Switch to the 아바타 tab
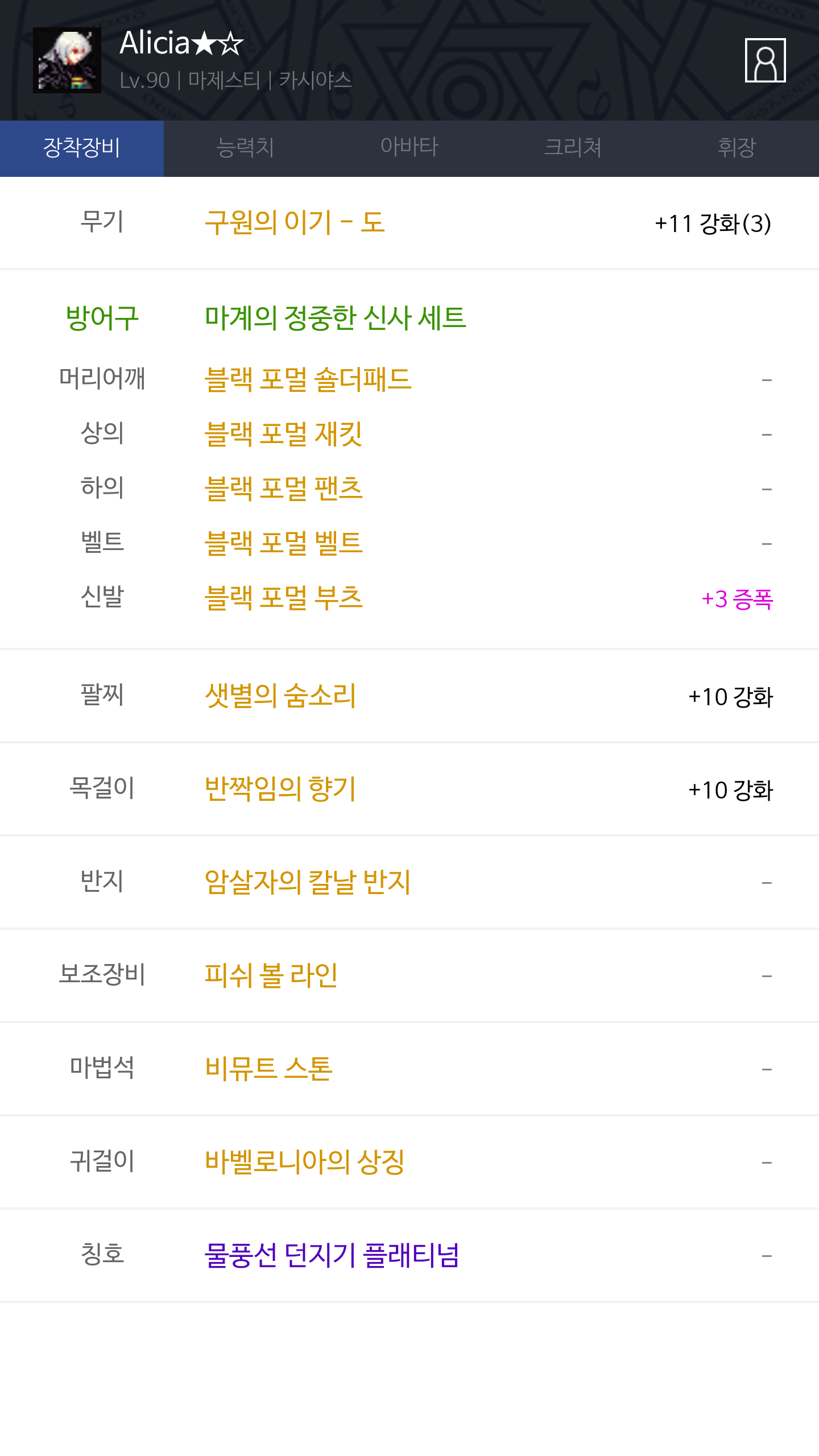 point(409,148)
